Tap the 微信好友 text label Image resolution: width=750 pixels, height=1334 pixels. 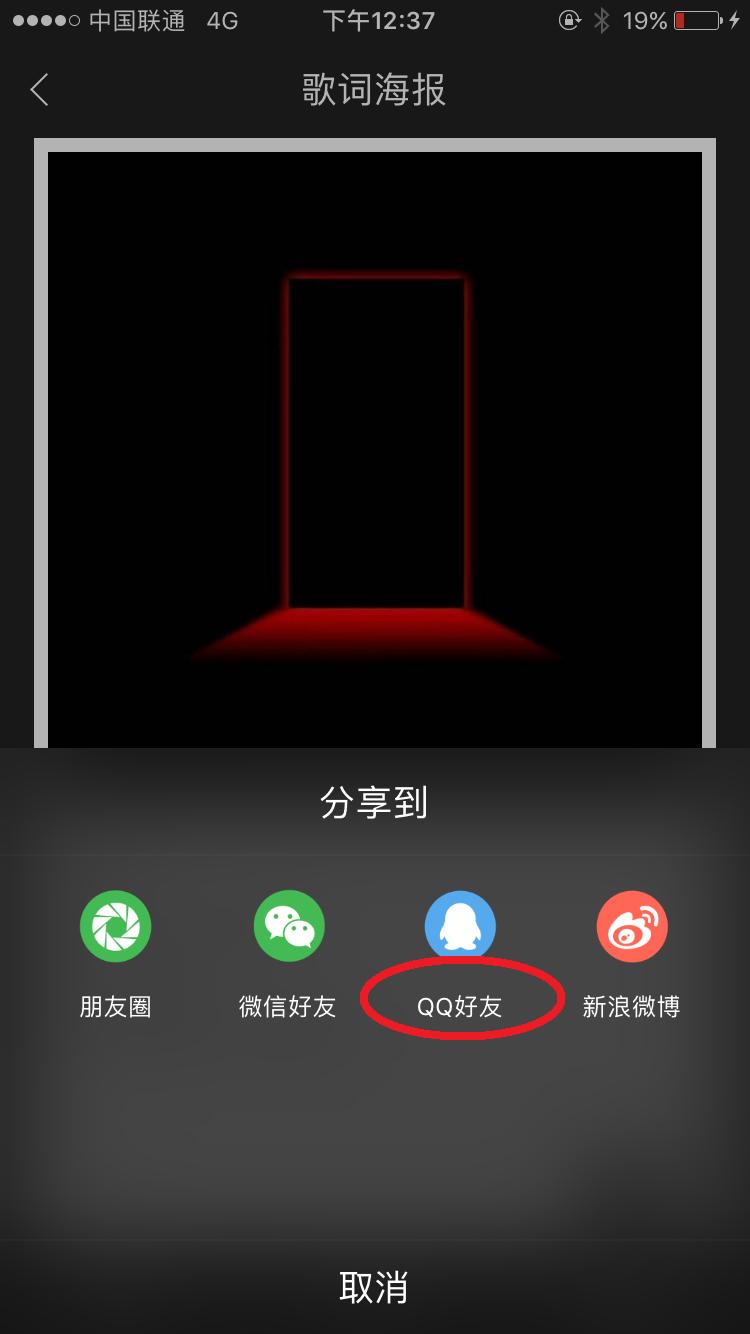[288, 1008]
